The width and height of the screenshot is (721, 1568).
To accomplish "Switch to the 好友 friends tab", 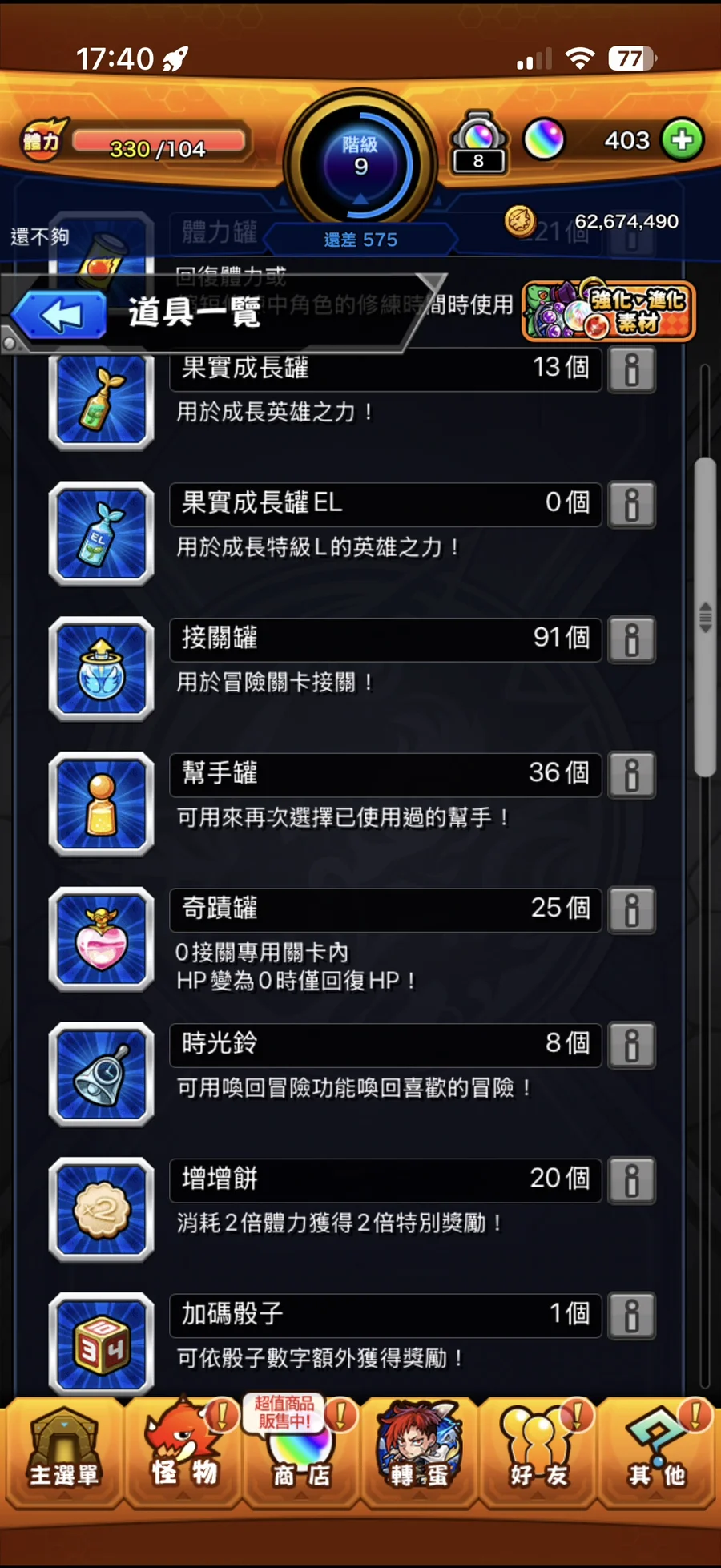I will pyautogui.click(x=538, y=1452).
